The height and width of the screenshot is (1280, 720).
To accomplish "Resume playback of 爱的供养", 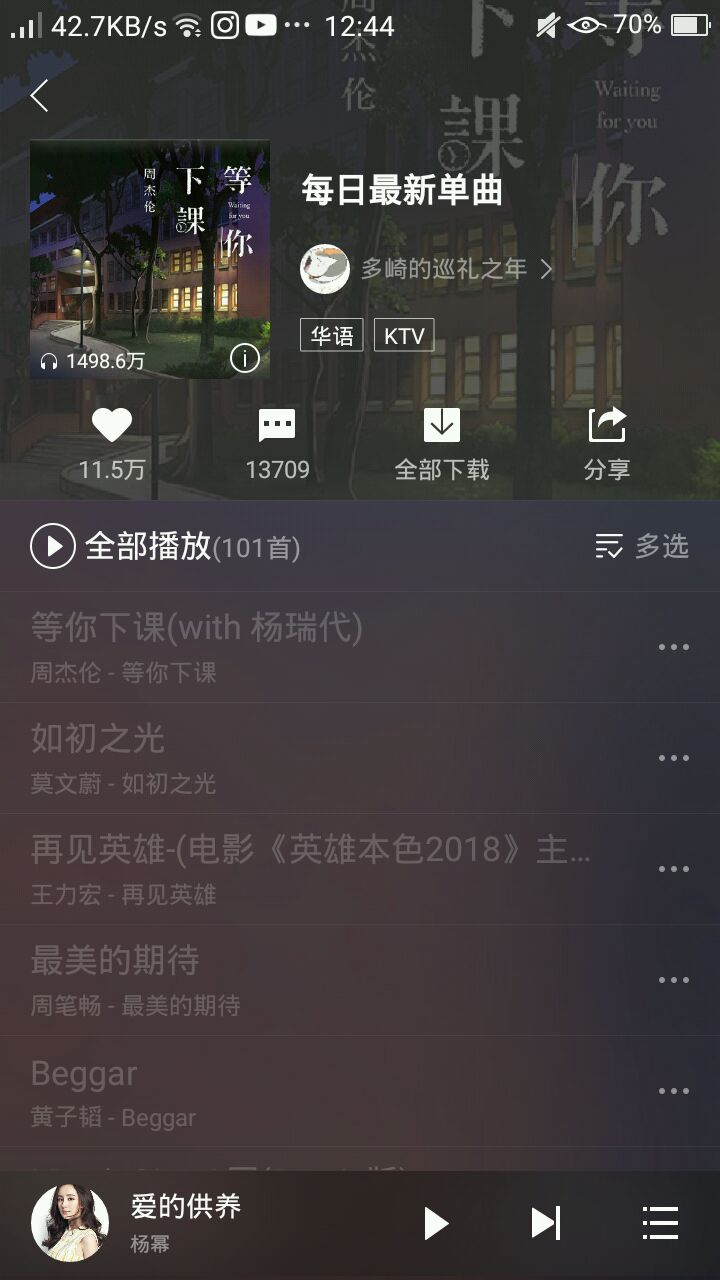I will [x=436, y=1223].
